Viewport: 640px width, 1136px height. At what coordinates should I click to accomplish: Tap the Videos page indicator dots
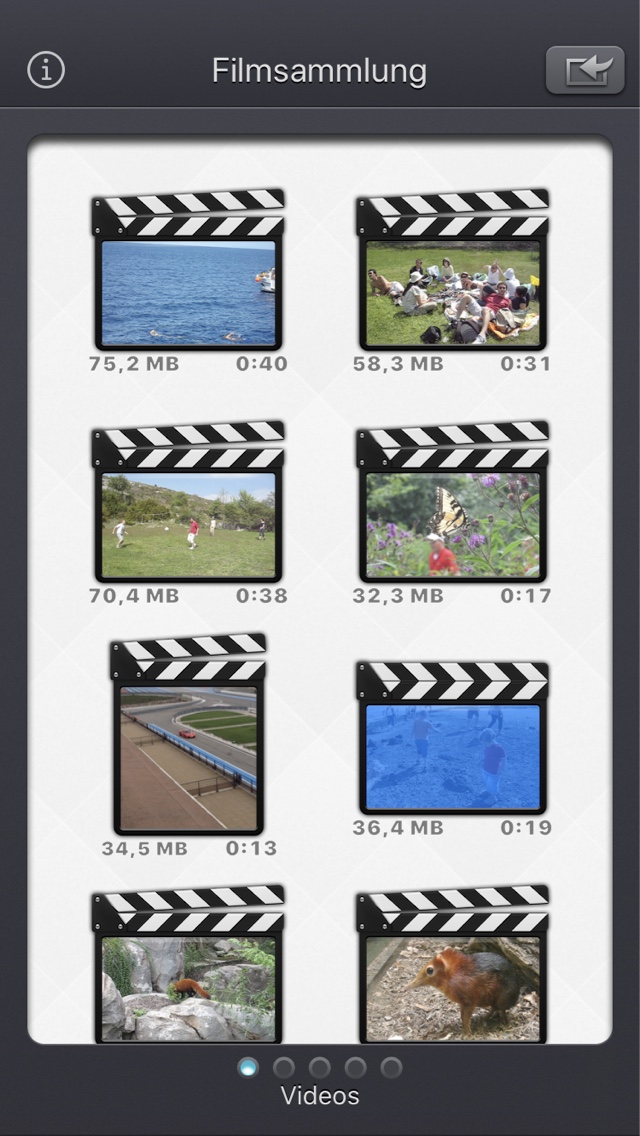[x=320, y=1068]
